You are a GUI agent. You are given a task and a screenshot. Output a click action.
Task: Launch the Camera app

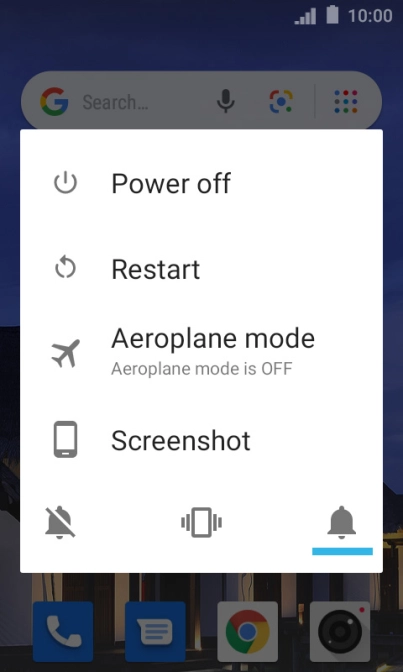(340, 632)
